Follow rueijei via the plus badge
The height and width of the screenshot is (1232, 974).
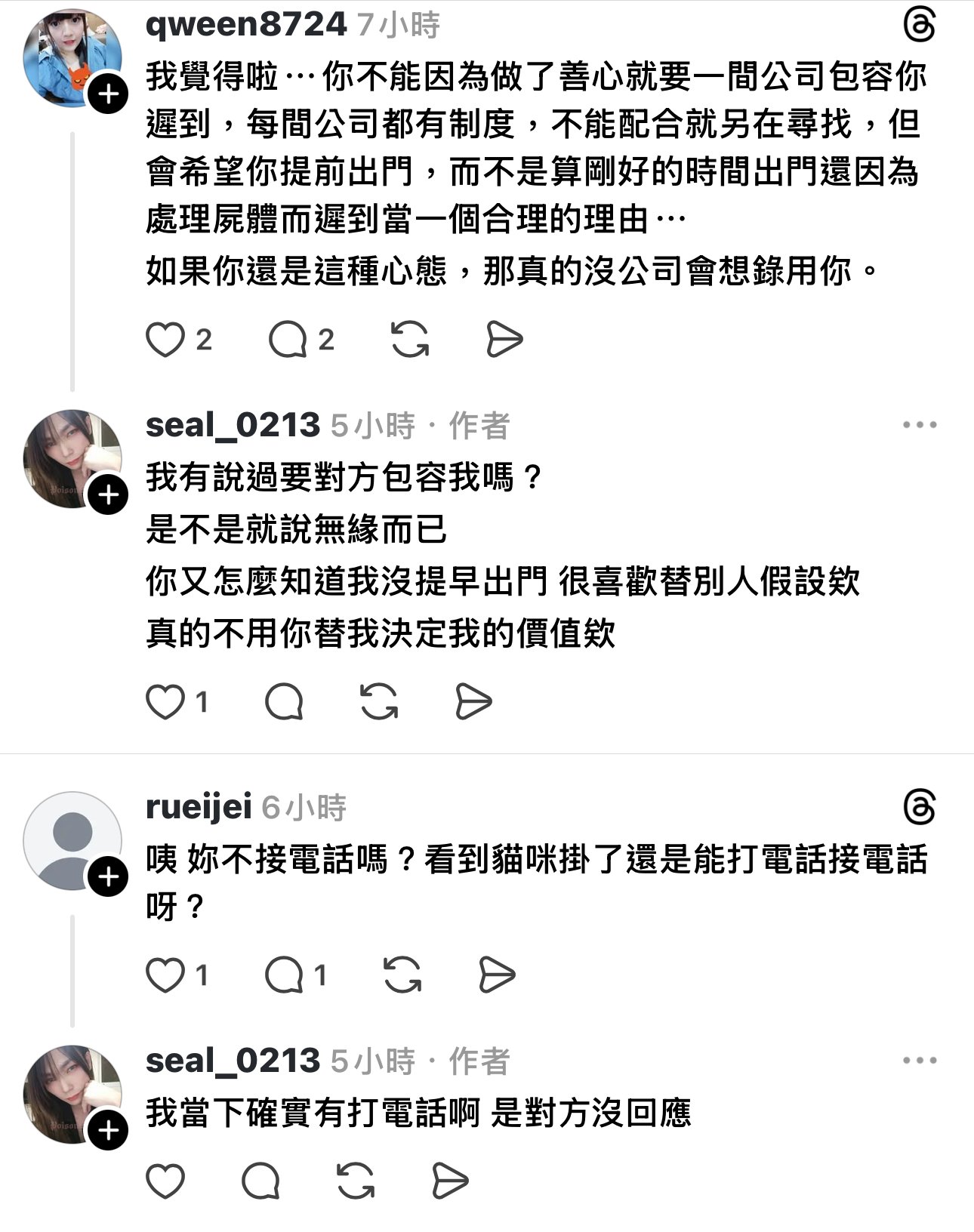[109, 876]
